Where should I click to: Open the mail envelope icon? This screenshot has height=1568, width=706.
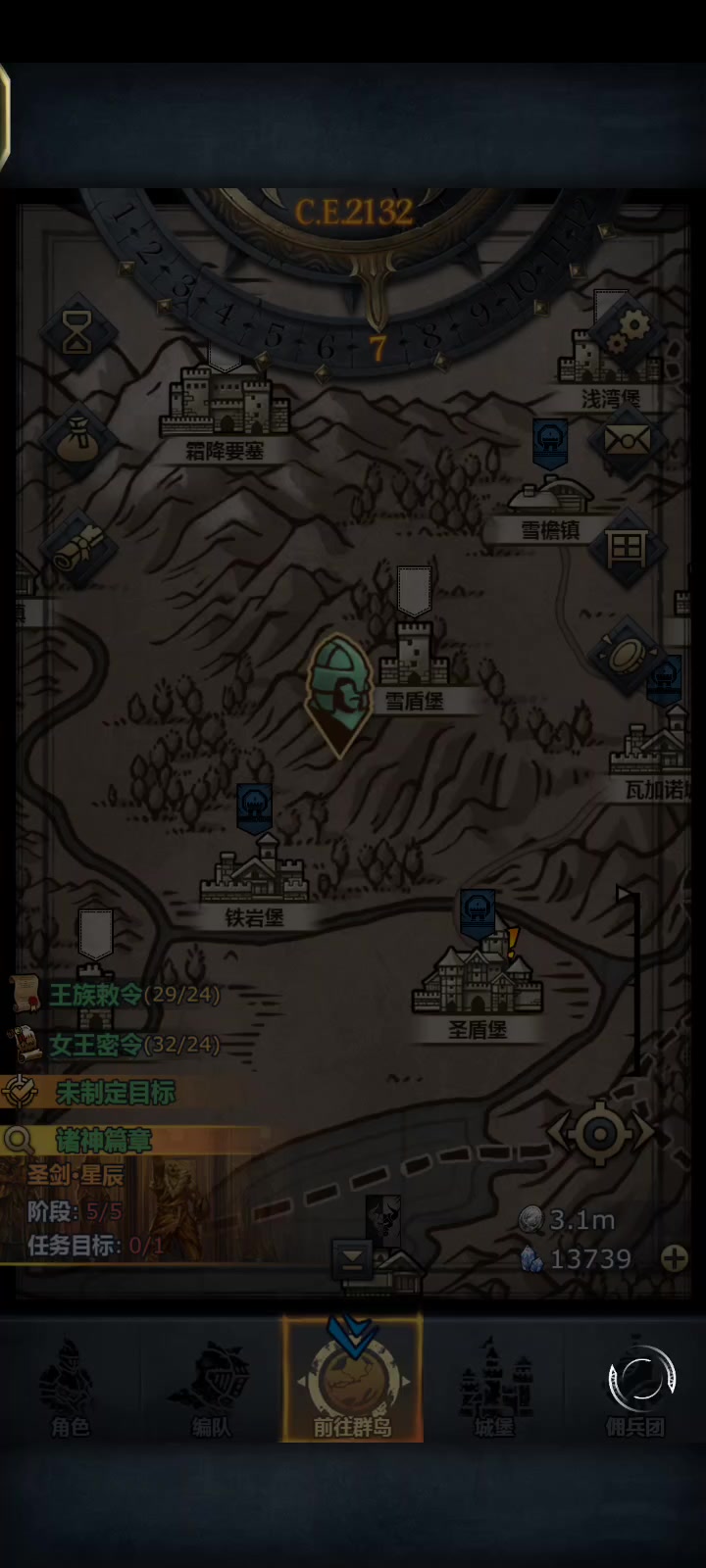(x=628, y=440)
